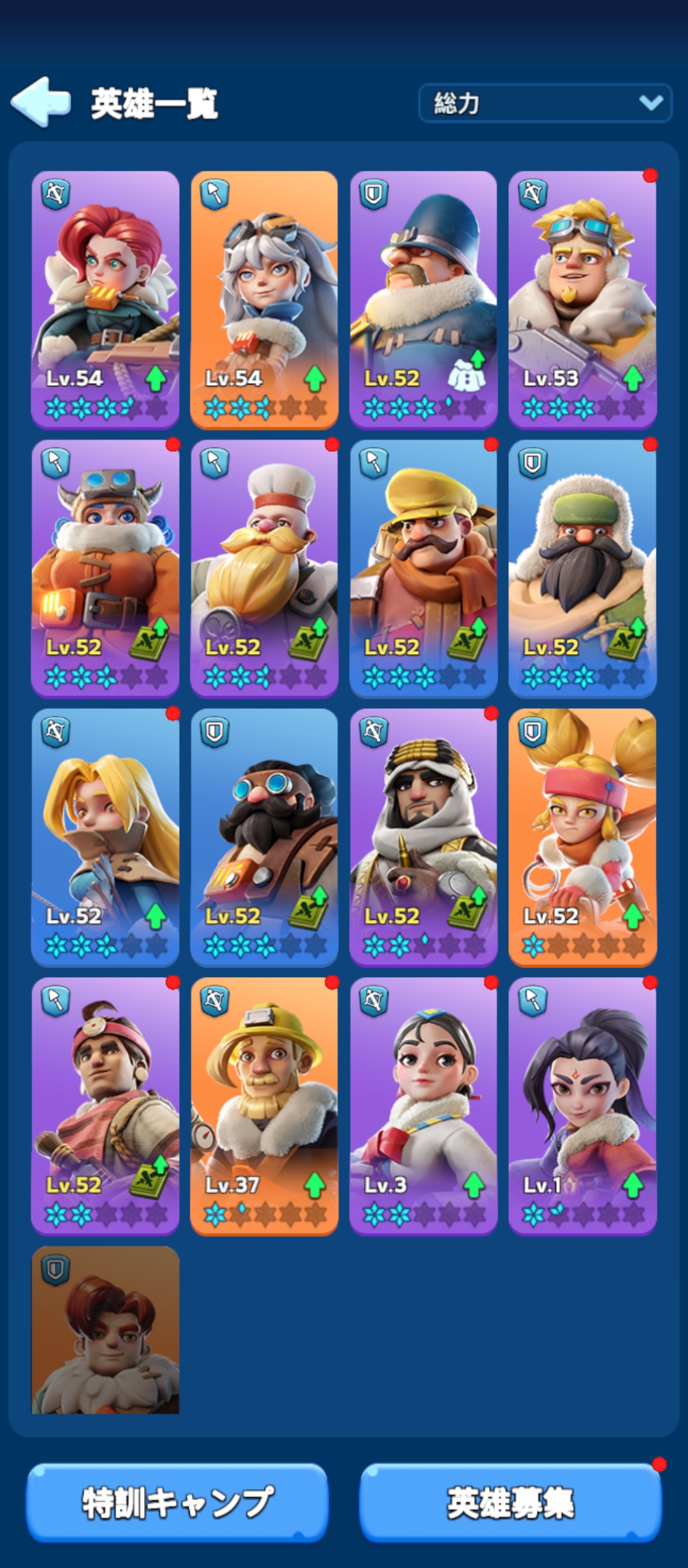Viewport: 688px width, 1568px height.
Task: Open the silver-haired Lv.54 orange hero card
Action: tap(264, 298)
